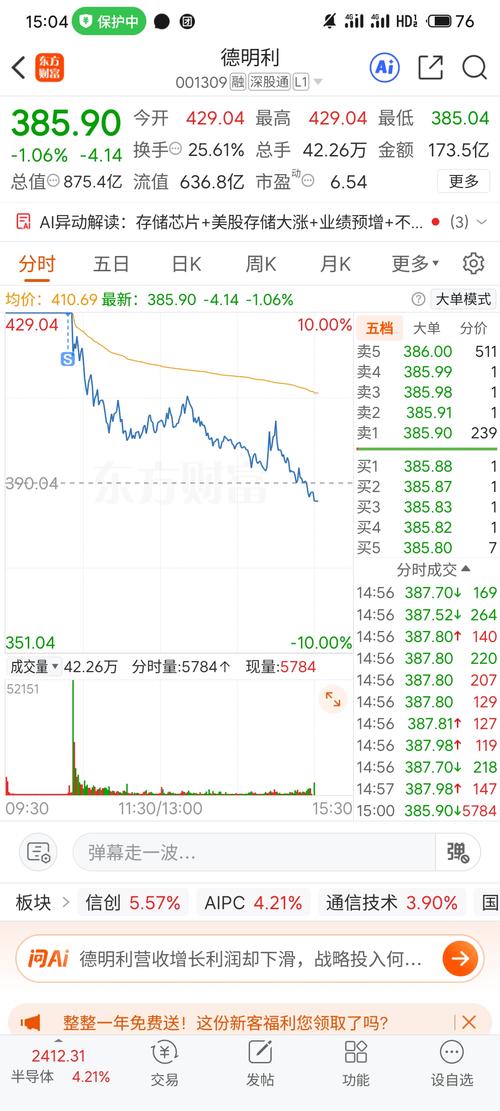Open chart settings gear
This screenshot has height=1111, width=500.
point(473,264)
